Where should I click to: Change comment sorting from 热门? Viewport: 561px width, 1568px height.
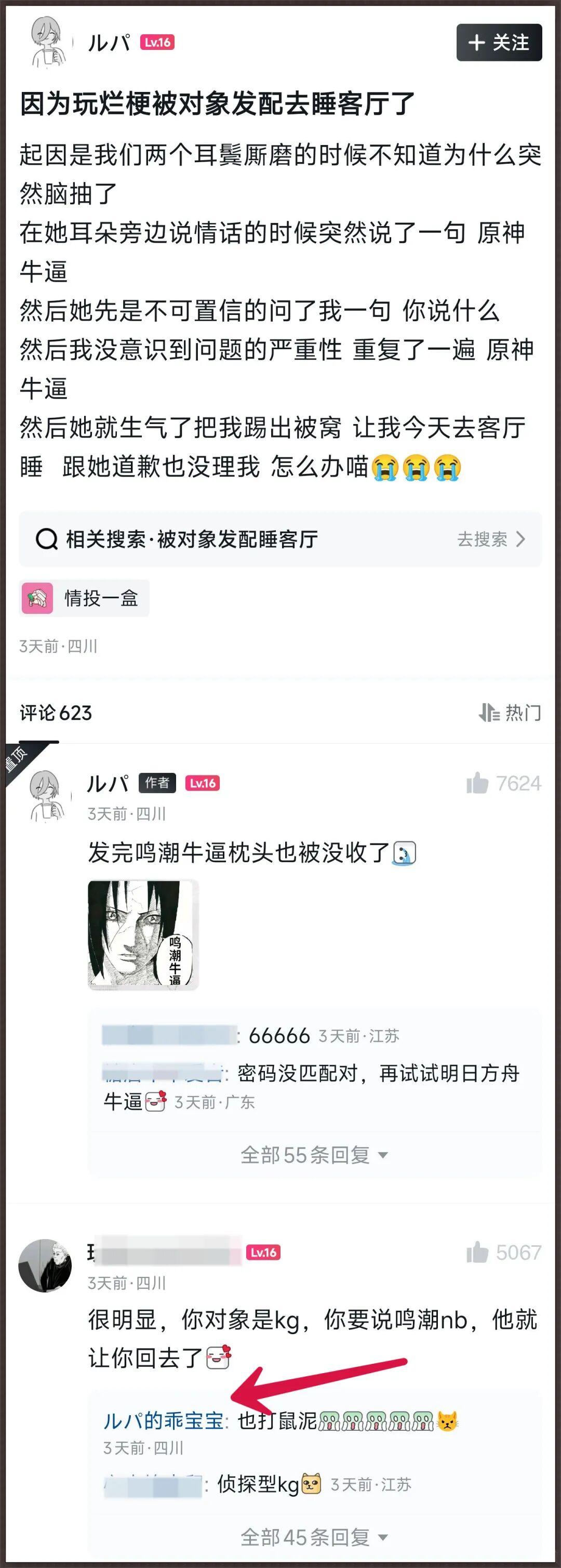point(511,712)
